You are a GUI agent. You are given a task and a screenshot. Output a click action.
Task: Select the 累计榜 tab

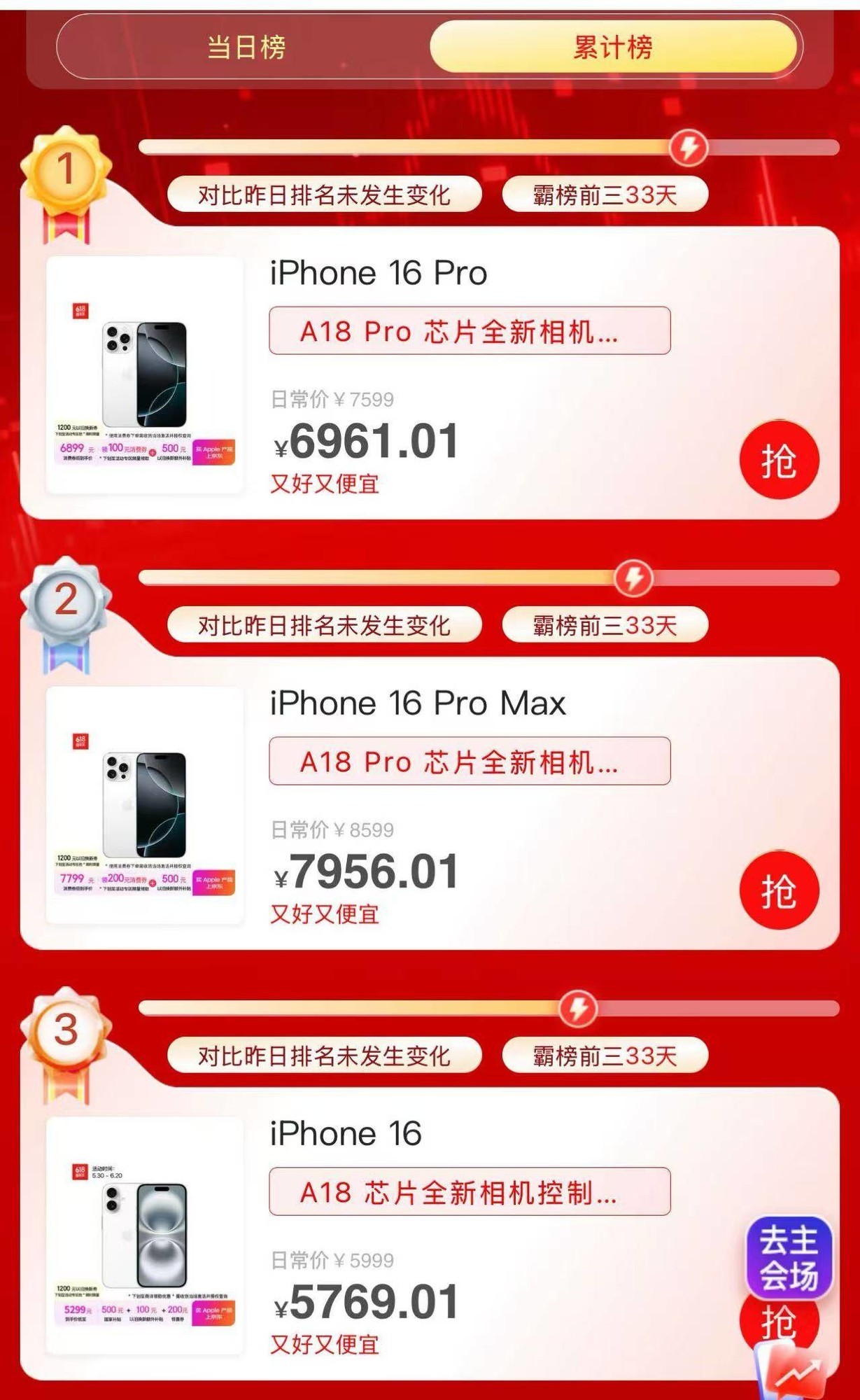click(613, 47)
